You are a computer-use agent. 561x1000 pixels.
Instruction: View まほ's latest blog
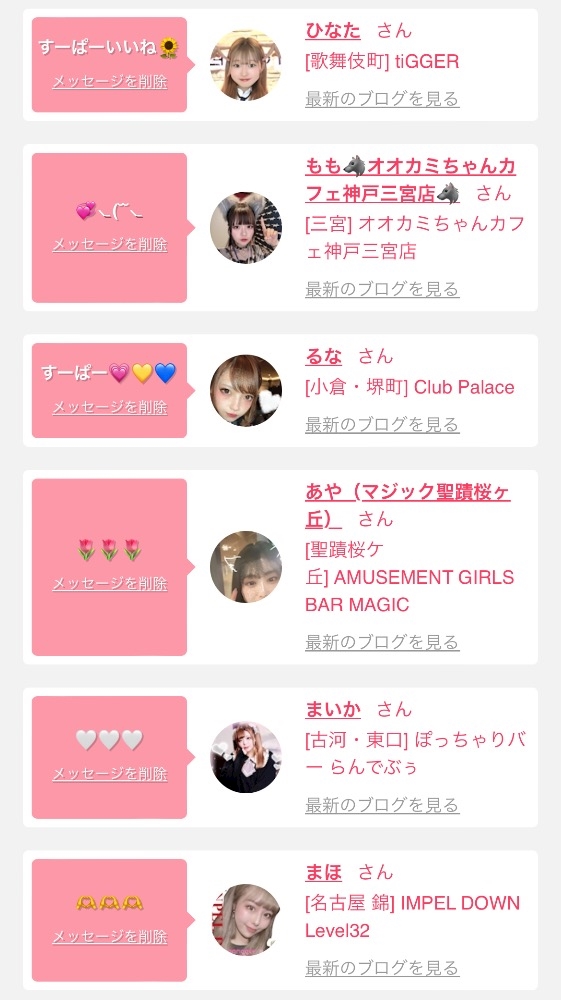[382, 968]
